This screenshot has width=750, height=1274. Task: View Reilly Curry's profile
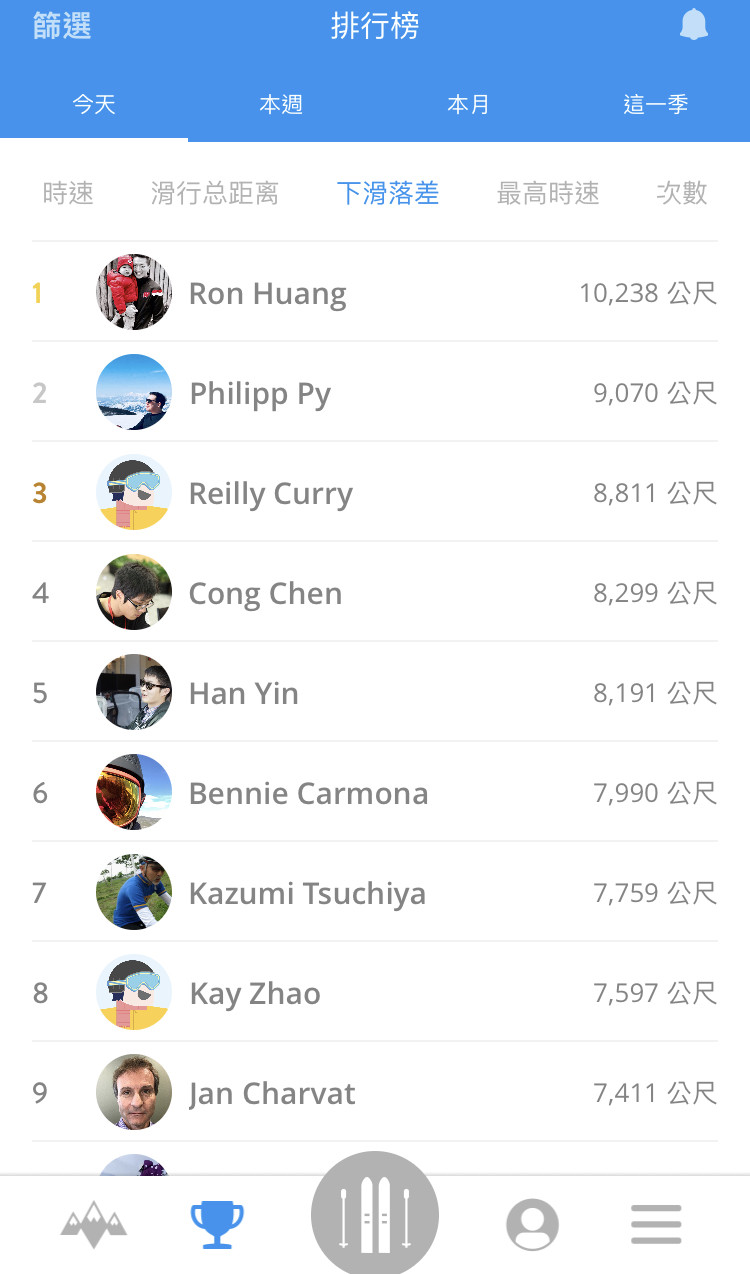pos(270,493)
